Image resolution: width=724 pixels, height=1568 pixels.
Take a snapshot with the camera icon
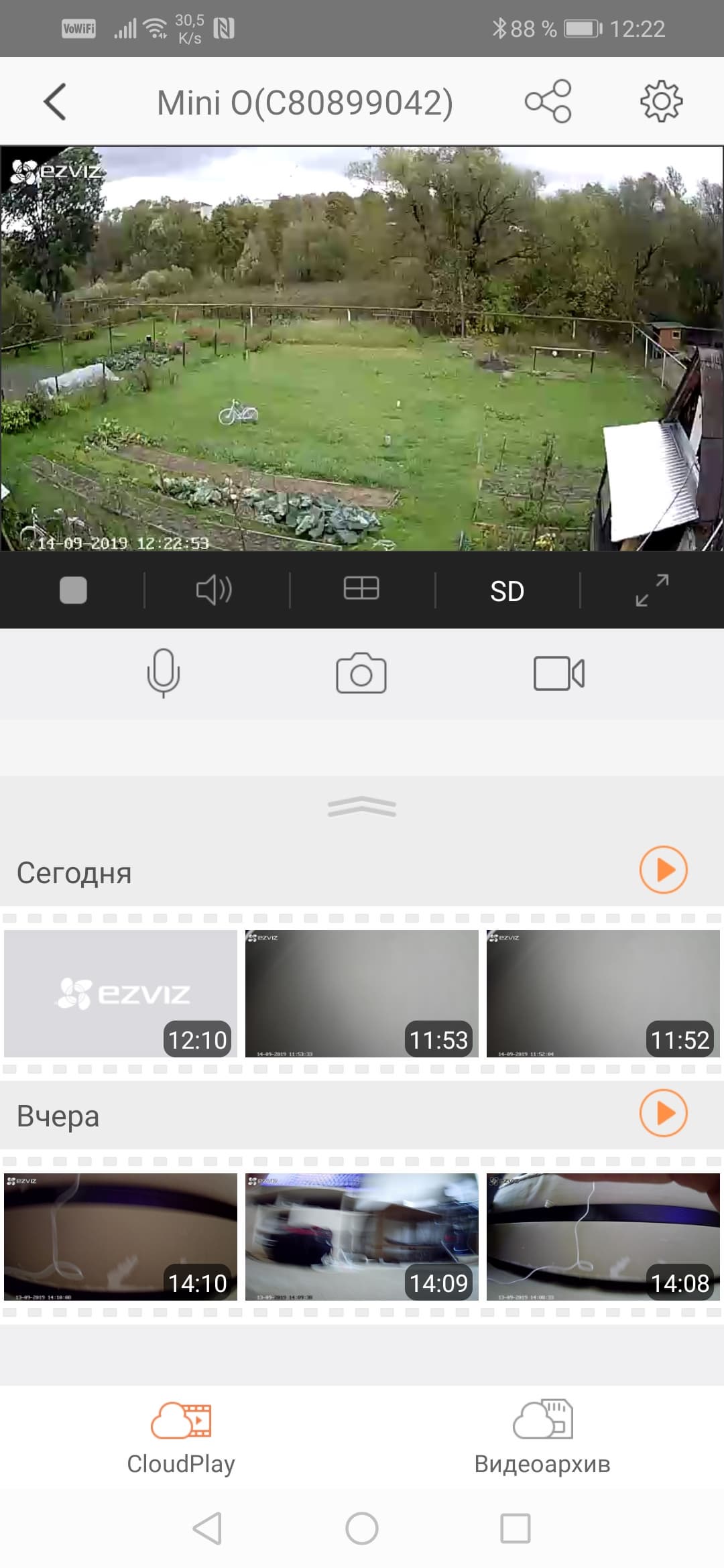point(361,673)
